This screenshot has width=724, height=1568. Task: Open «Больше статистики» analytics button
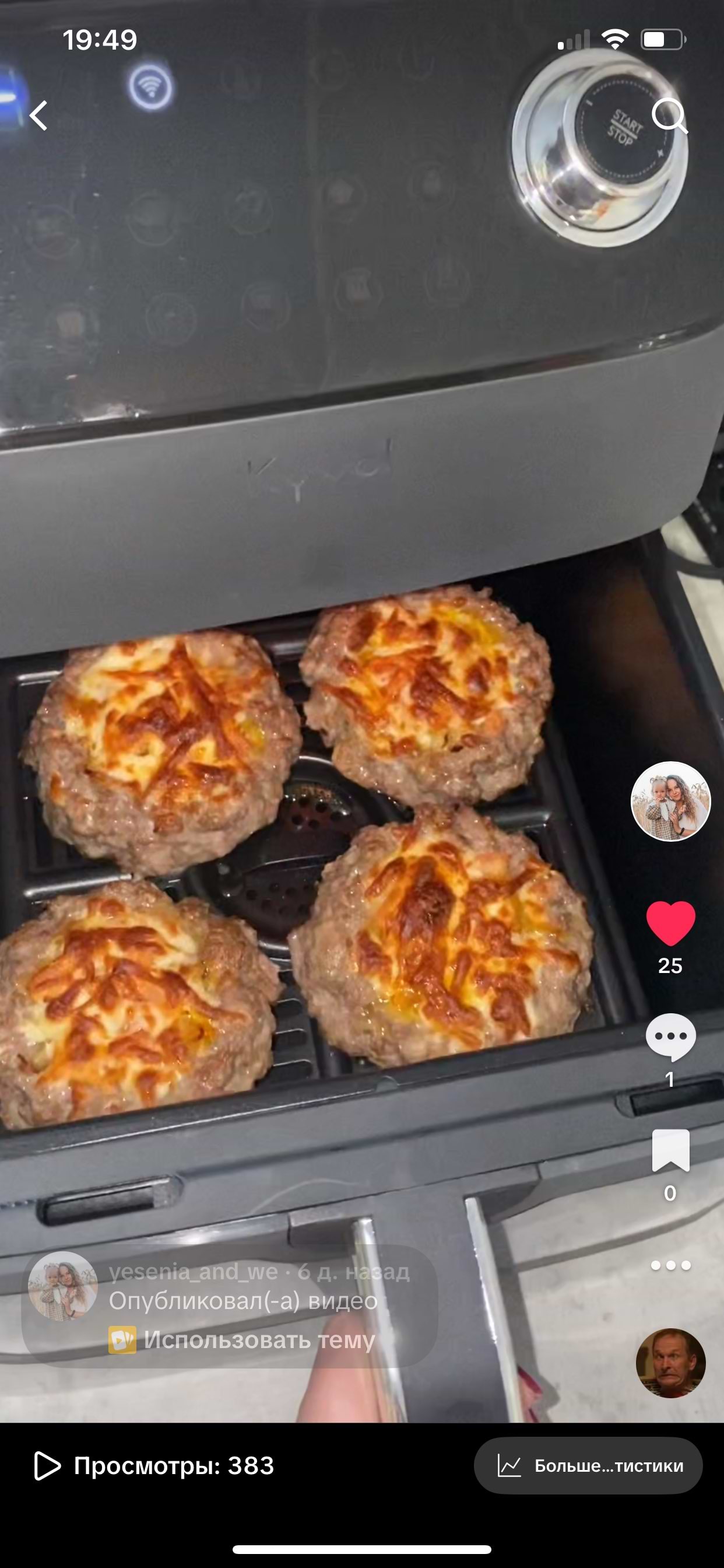click(x=588, y=1465)
